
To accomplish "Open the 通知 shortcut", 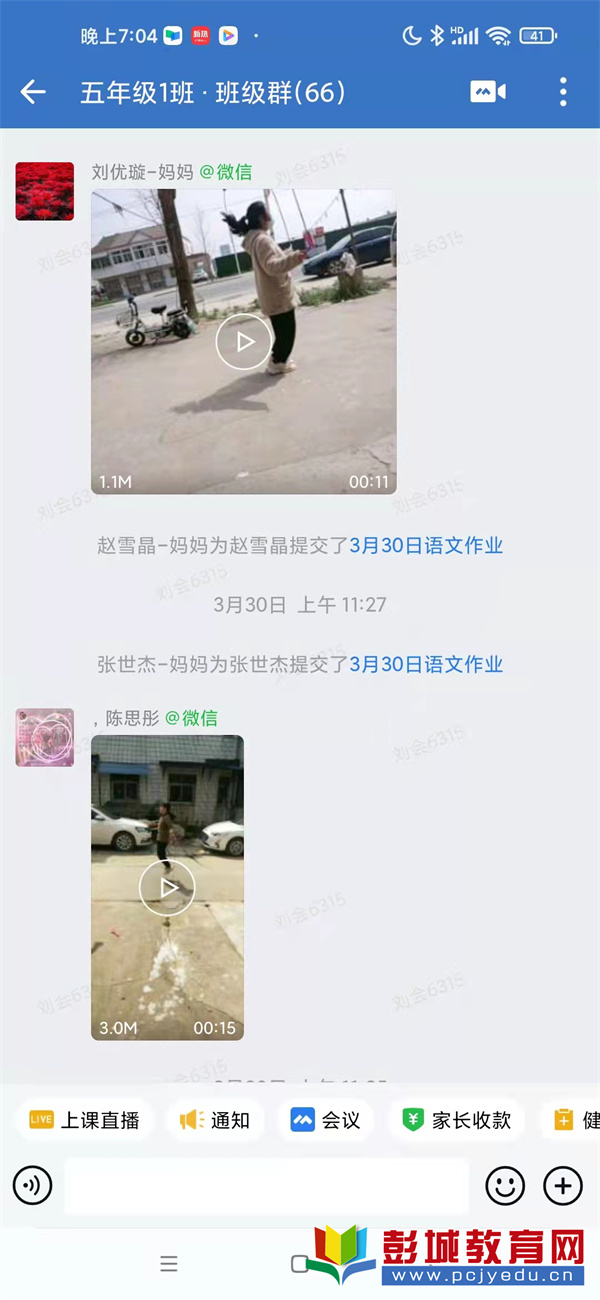I will pos(215,1120).
